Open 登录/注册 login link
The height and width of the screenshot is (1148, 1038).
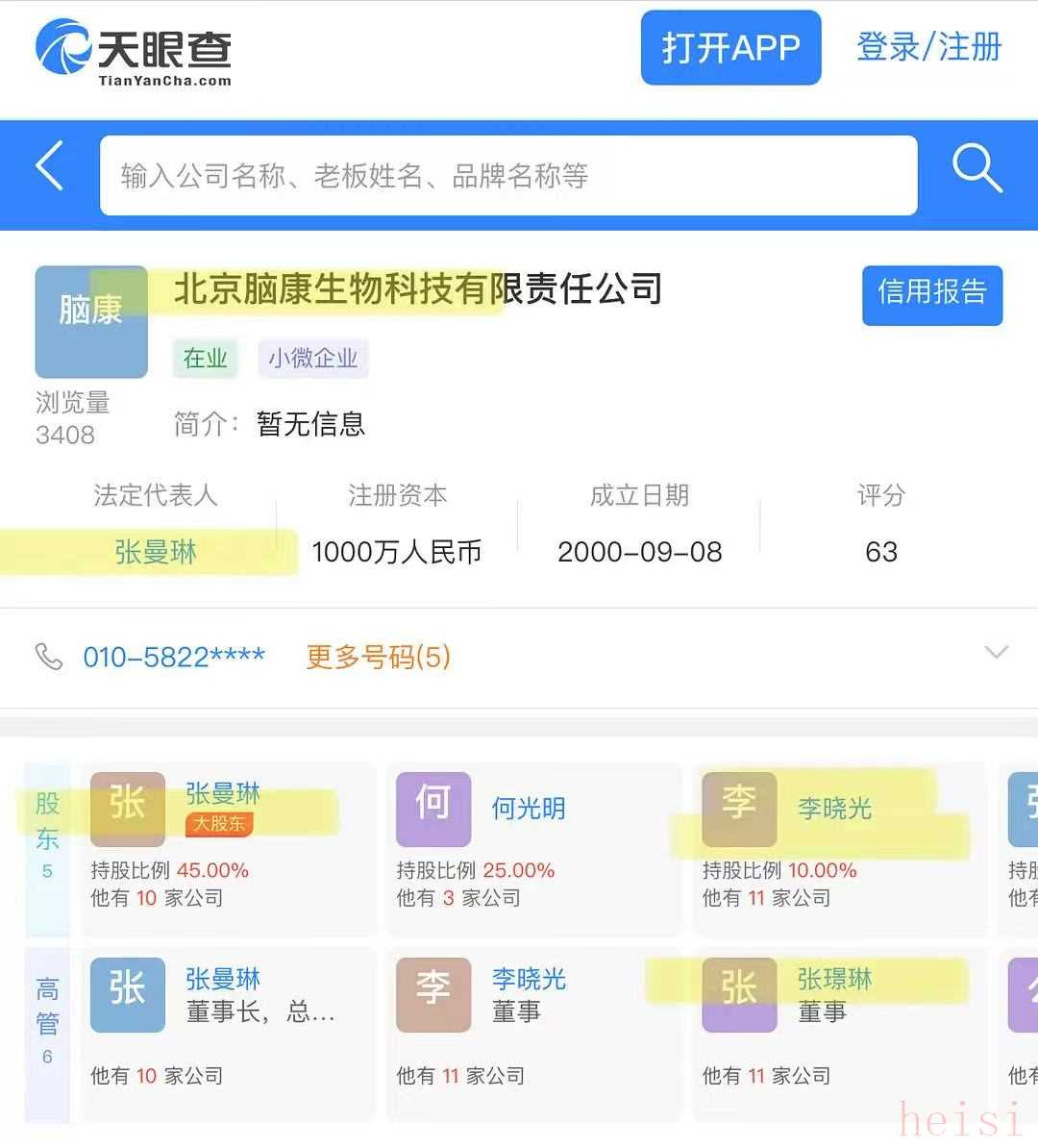click(928, 48)
